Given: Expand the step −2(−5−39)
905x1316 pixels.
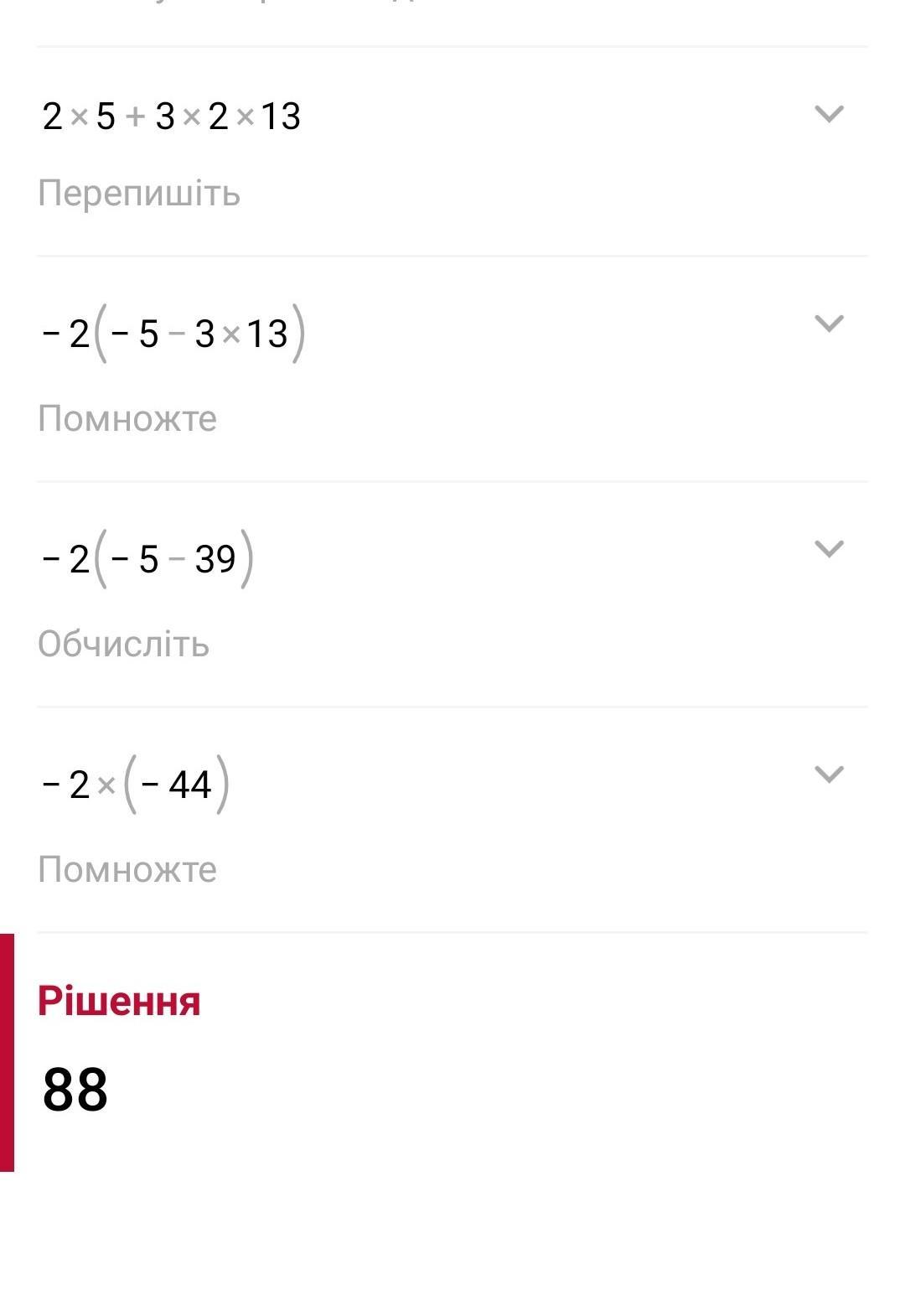Looking at the screenshot, I should [x=829, y=548].
